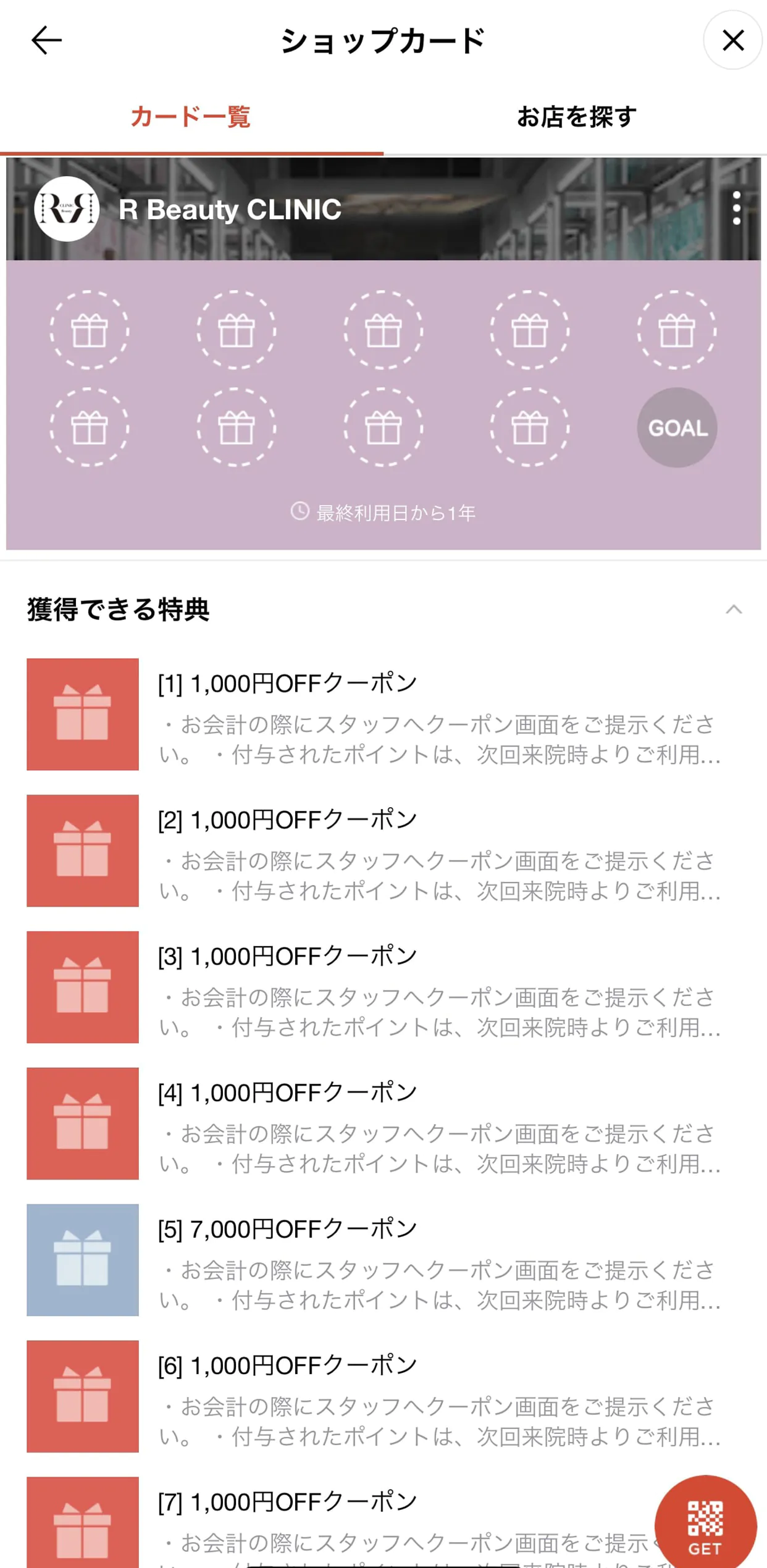Open the [3] 1,000円OFF coupon reward
767x1568 pixels.
click(x=383, y=987)
